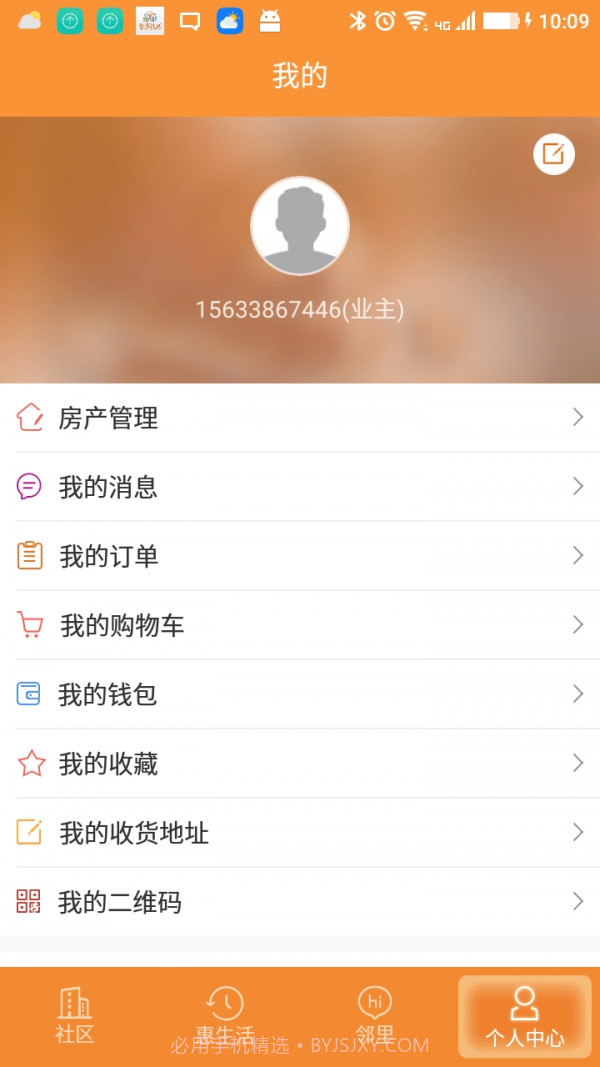
Task: Show 我的二维码 QR code
Action: pyautogui.click(x=300, y=902)
